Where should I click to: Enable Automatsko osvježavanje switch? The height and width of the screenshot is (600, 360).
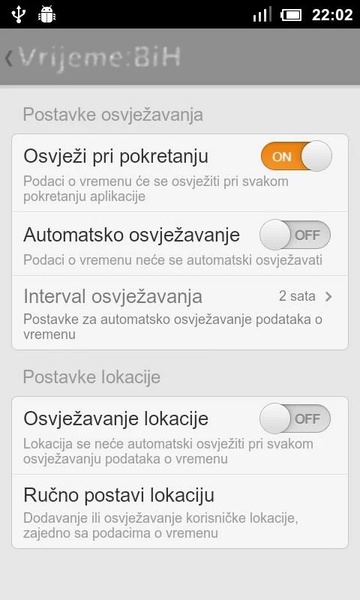(x=295, y=235)
